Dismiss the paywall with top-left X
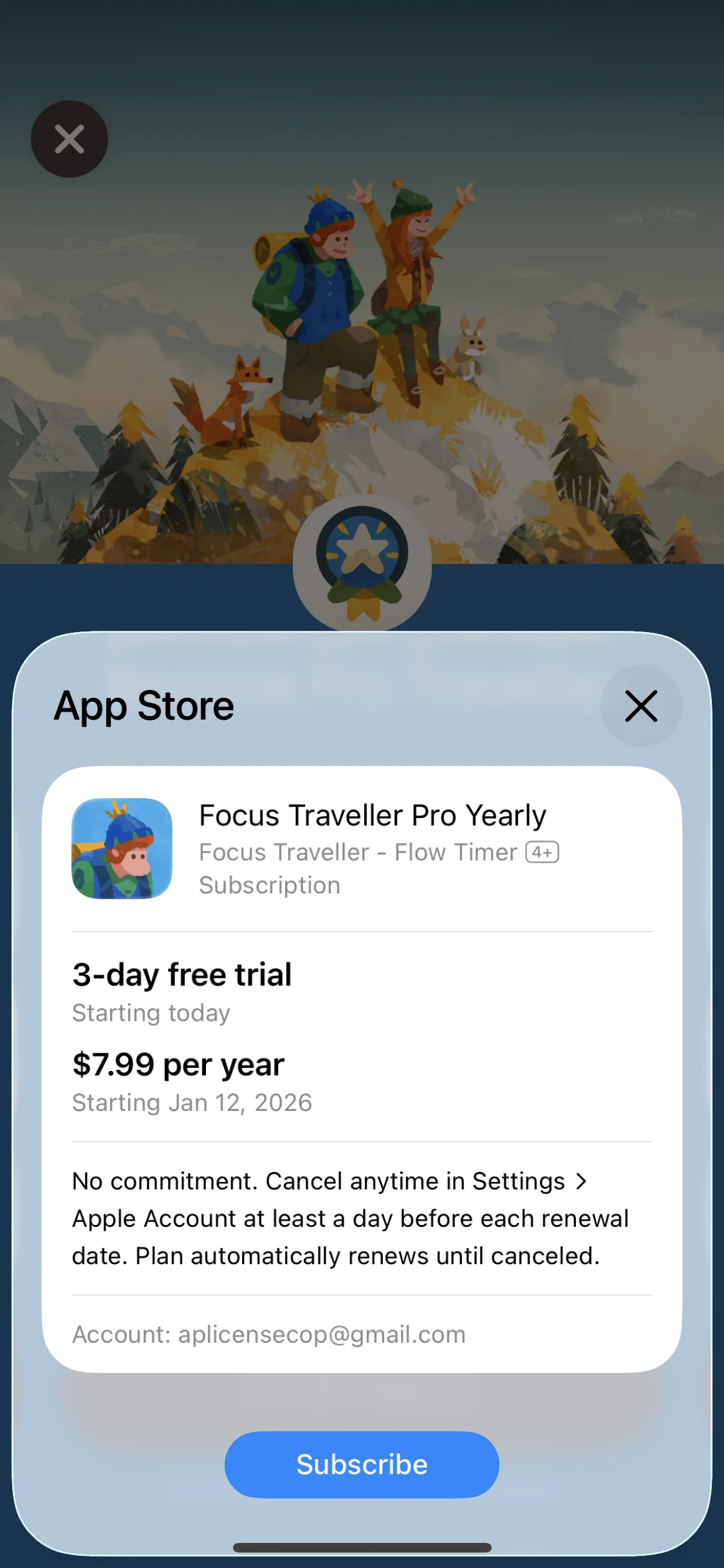The width and height of the screenshot is (724, 1568). (x=70, y=139)
